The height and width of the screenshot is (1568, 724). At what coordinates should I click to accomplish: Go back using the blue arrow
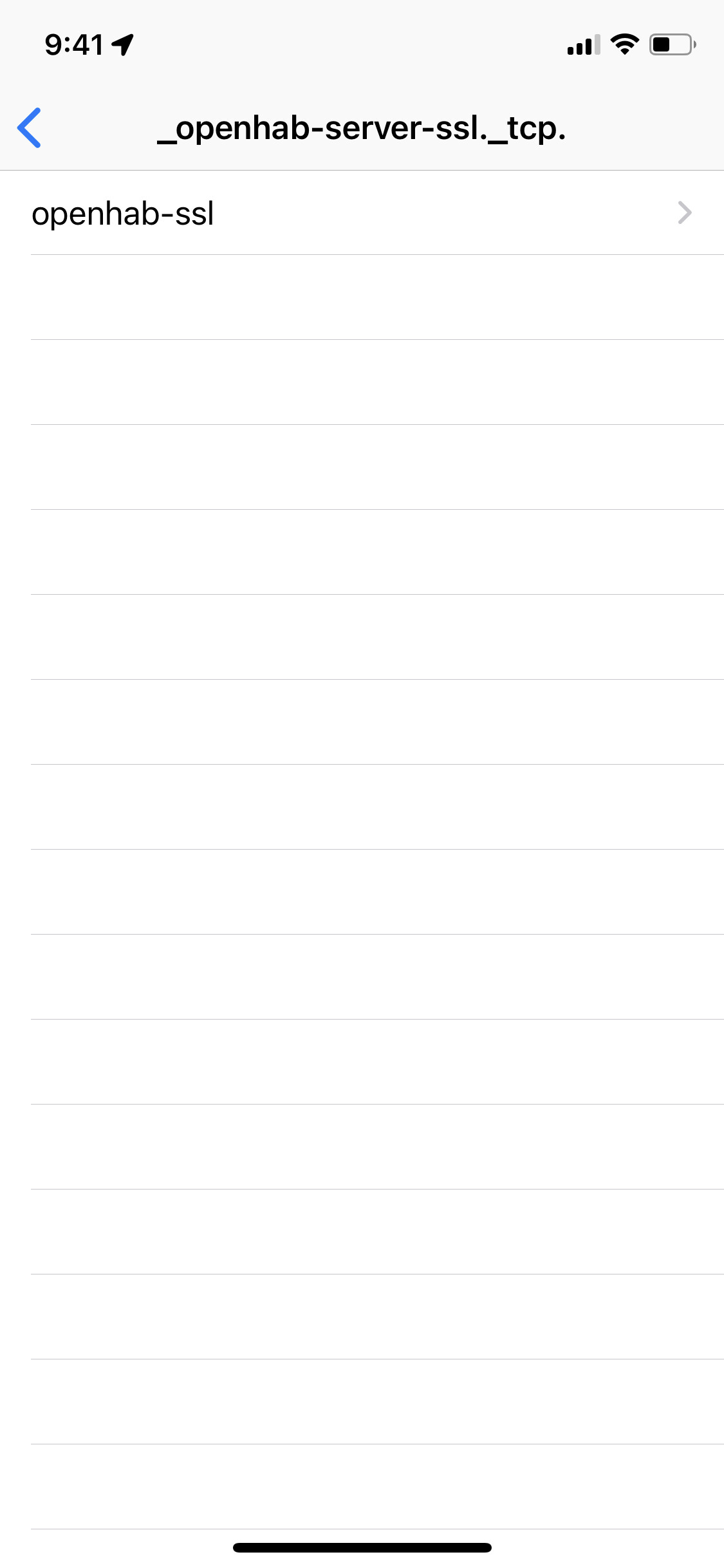click(30, 127)
